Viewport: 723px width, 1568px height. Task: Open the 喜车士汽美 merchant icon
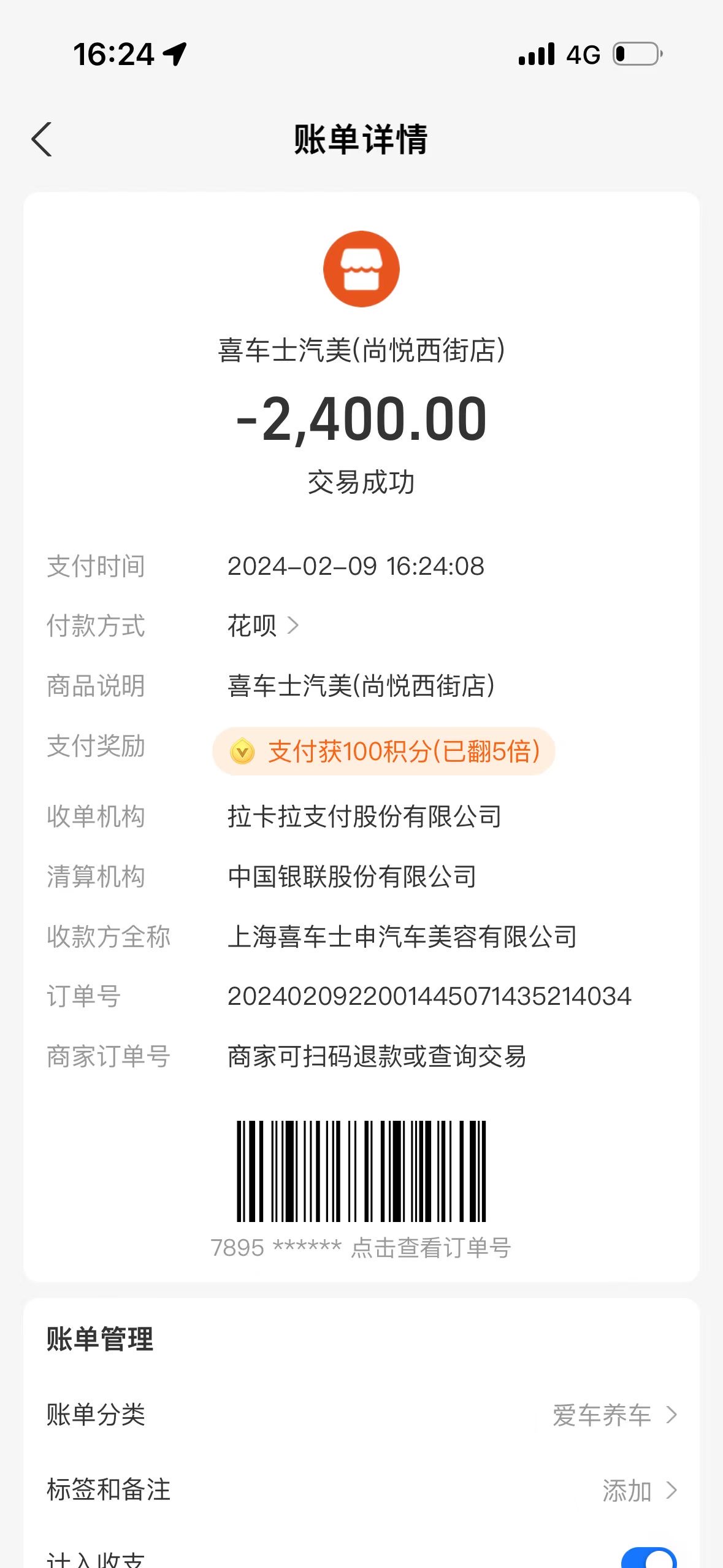click(361, 269)
